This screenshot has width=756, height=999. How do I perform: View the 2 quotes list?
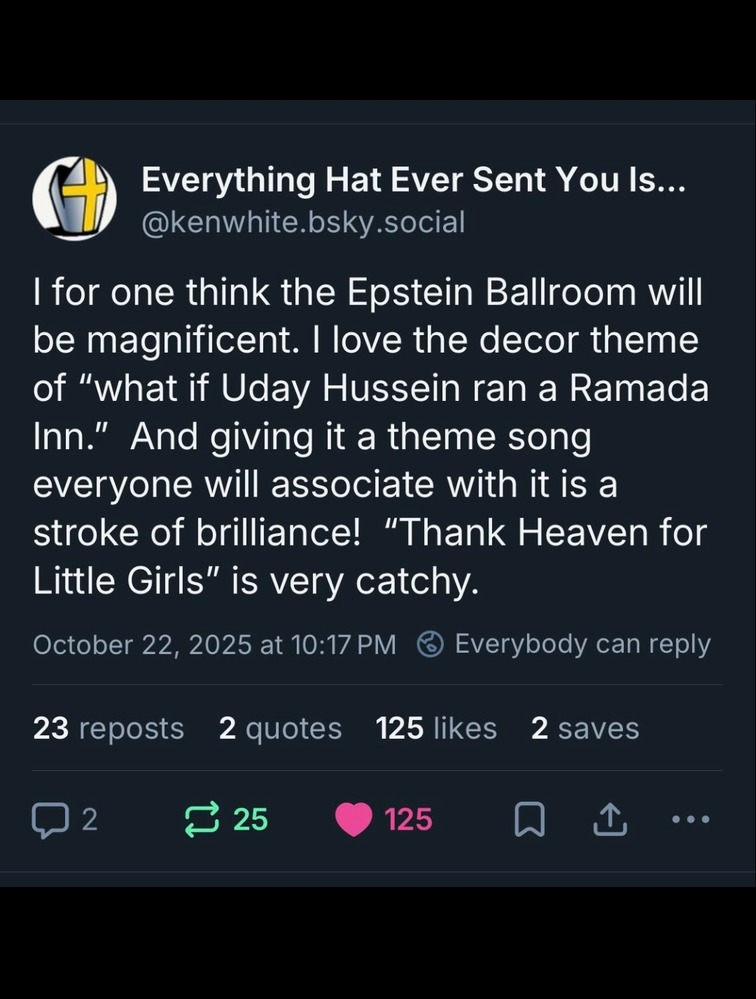280,729
